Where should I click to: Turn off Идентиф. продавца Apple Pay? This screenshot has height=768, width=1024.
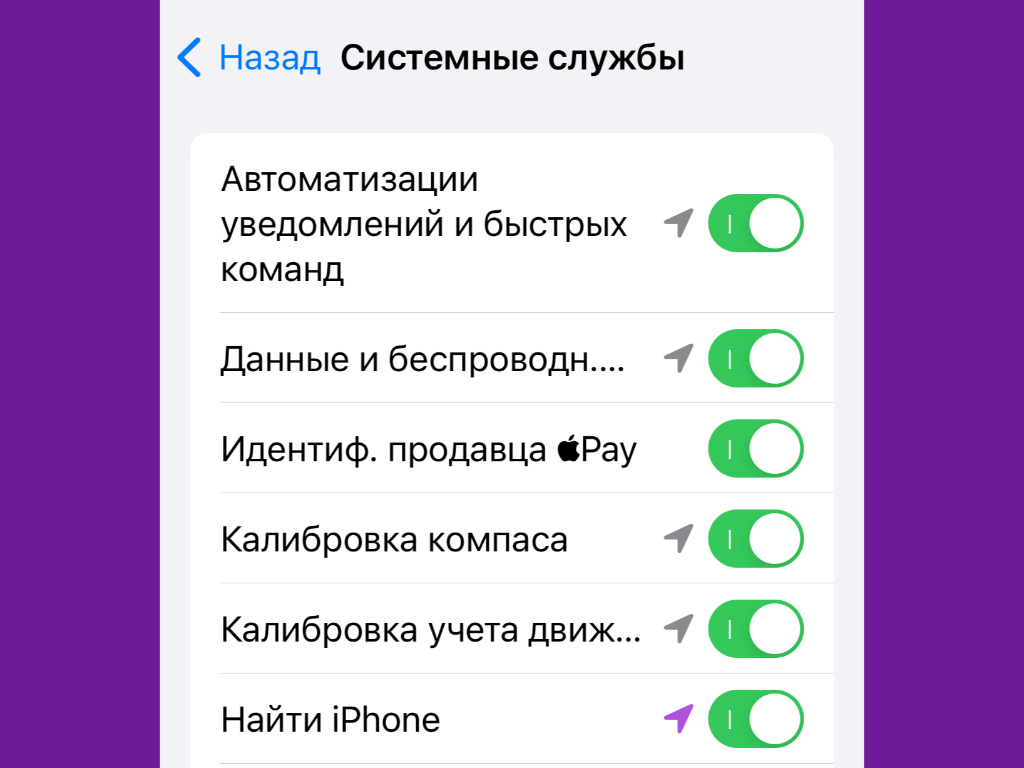[755, 448]
